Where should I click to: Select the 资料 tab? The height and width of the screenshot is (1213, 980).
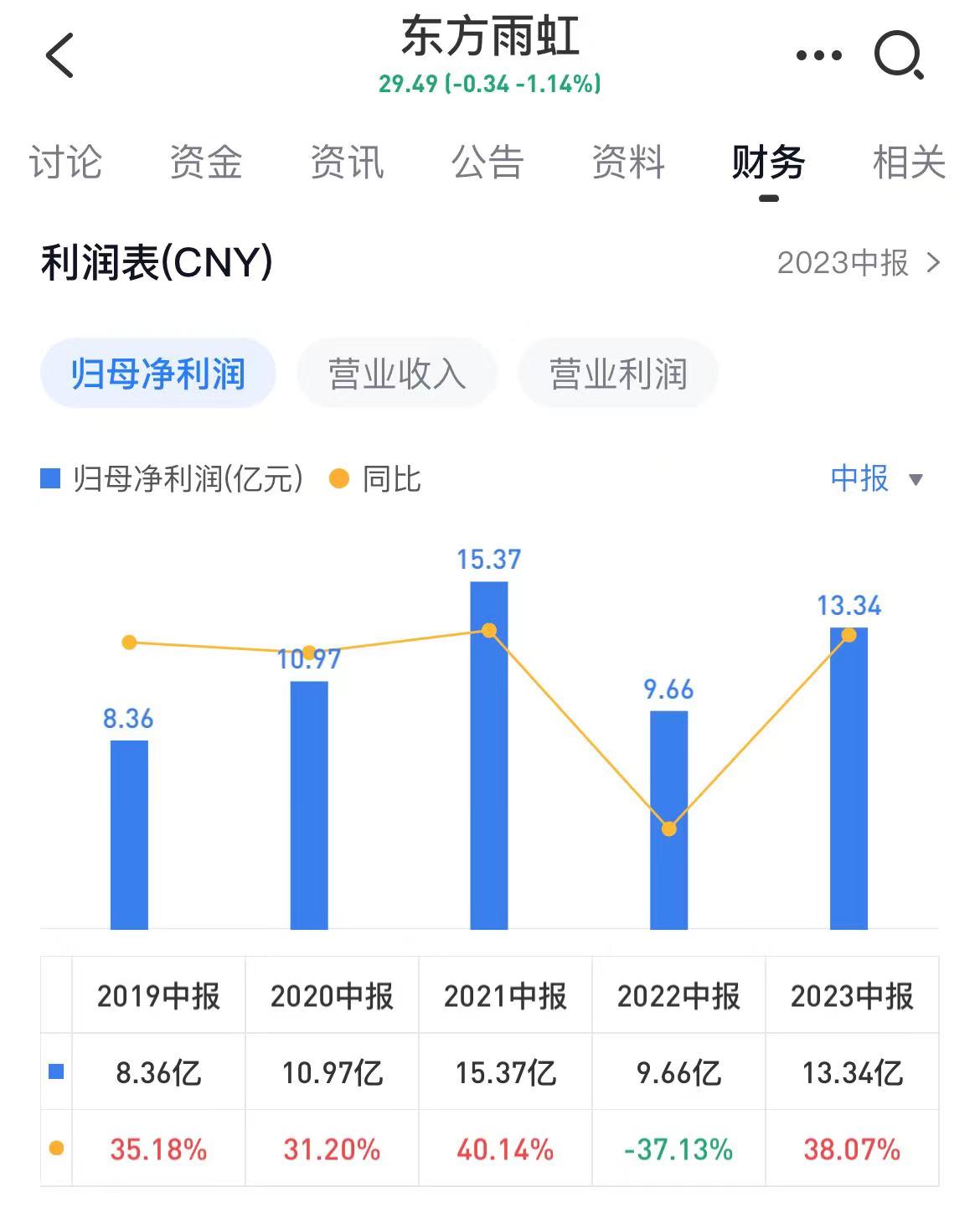pos(628,162)
